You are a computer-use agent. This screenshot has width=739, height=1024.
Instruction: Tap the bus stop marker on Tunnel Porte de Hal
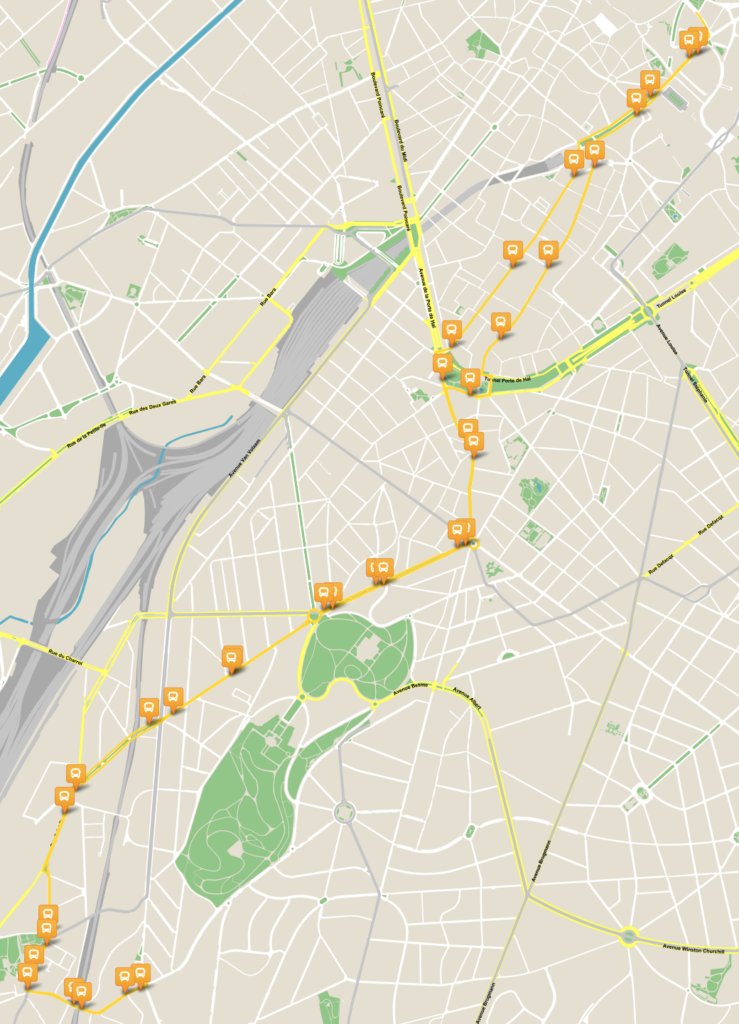(471, 378)
